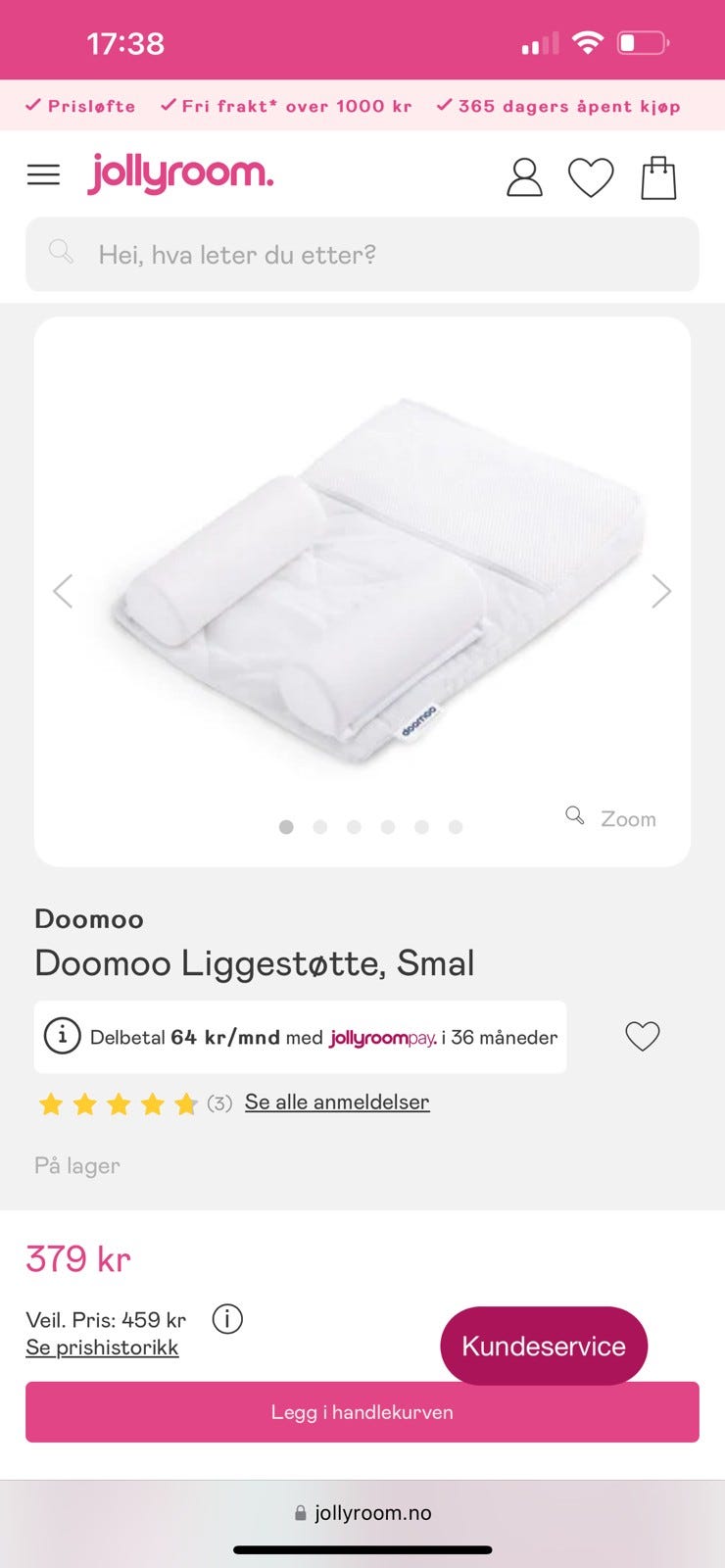Viewport: 725px width, 1568px height.
Task: Tap the jollyroom.no address bar
Action: (x=362, y=1512)
